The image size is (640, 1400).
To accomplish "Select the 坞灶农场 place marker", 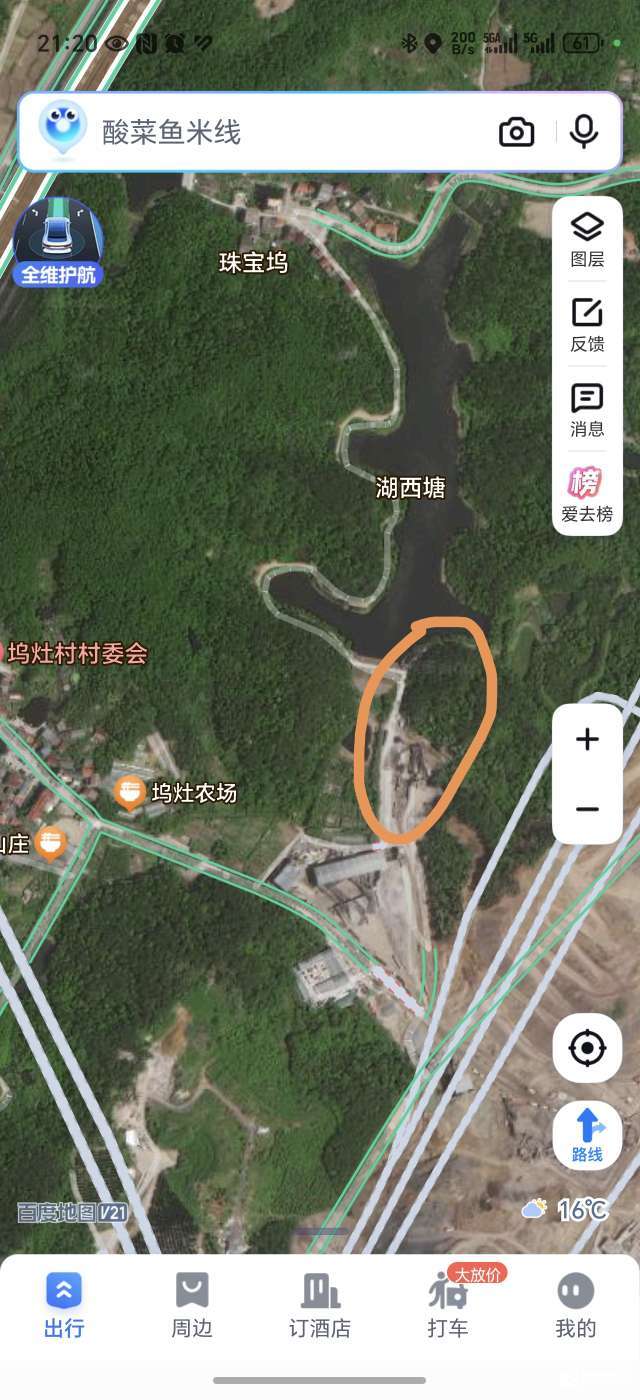I will click(x=130, y=793).
